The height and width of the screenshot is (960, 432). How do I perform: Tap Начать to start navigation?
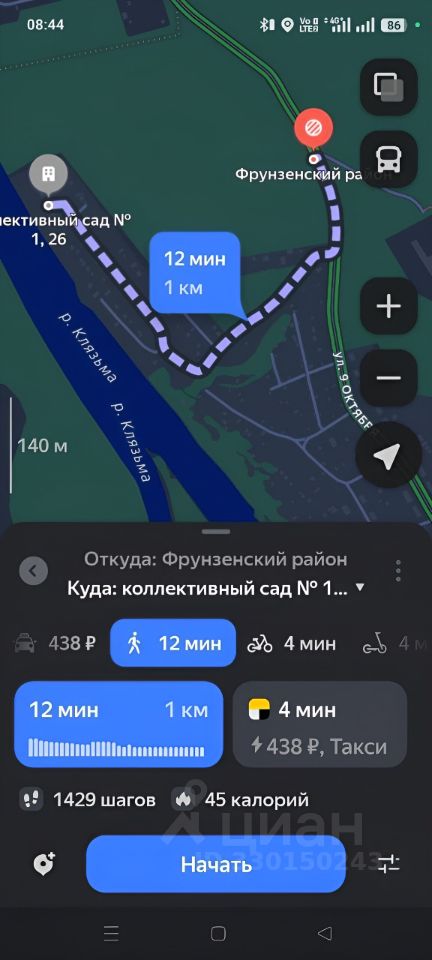pos(216,864)
